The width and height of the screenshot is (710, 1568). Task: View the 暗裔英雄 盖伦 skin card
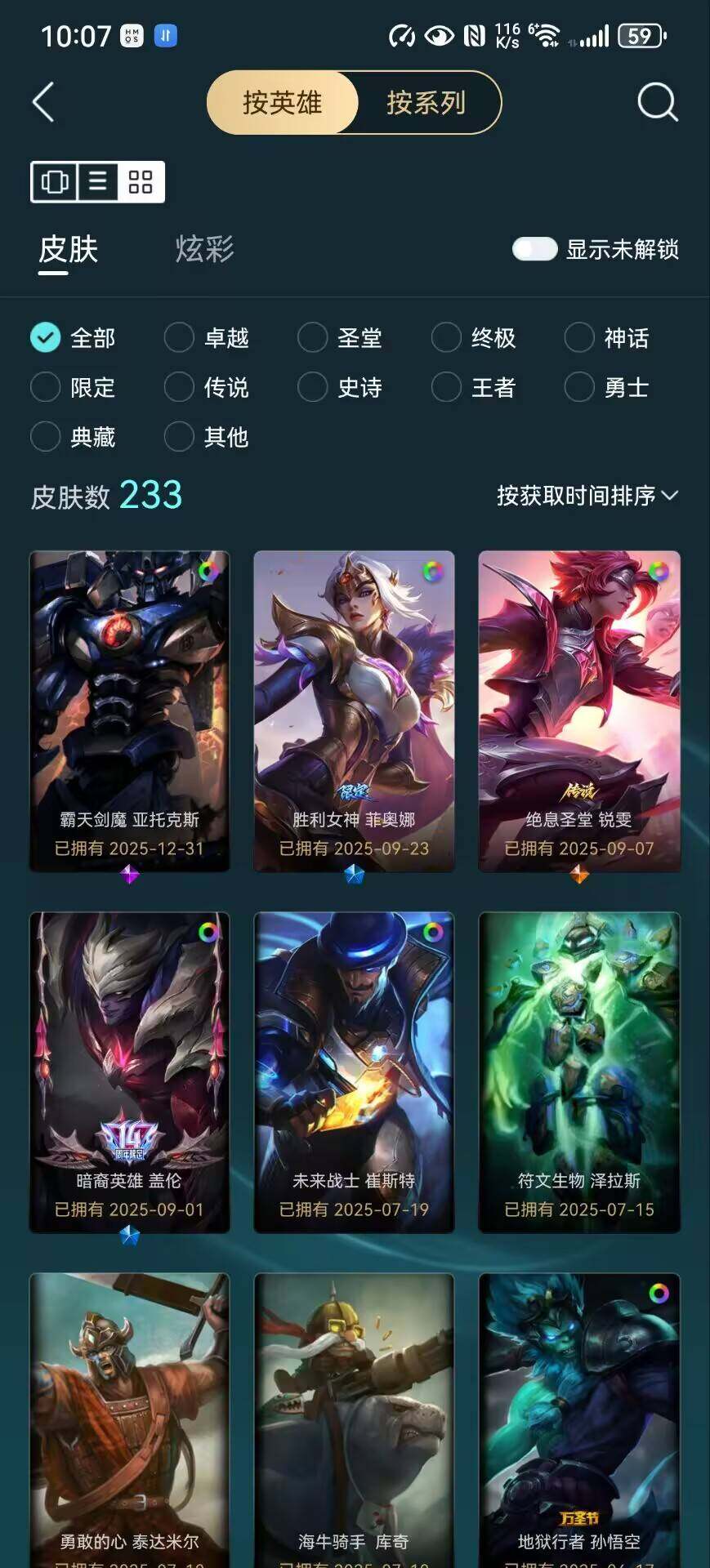tap(130, 1071)
